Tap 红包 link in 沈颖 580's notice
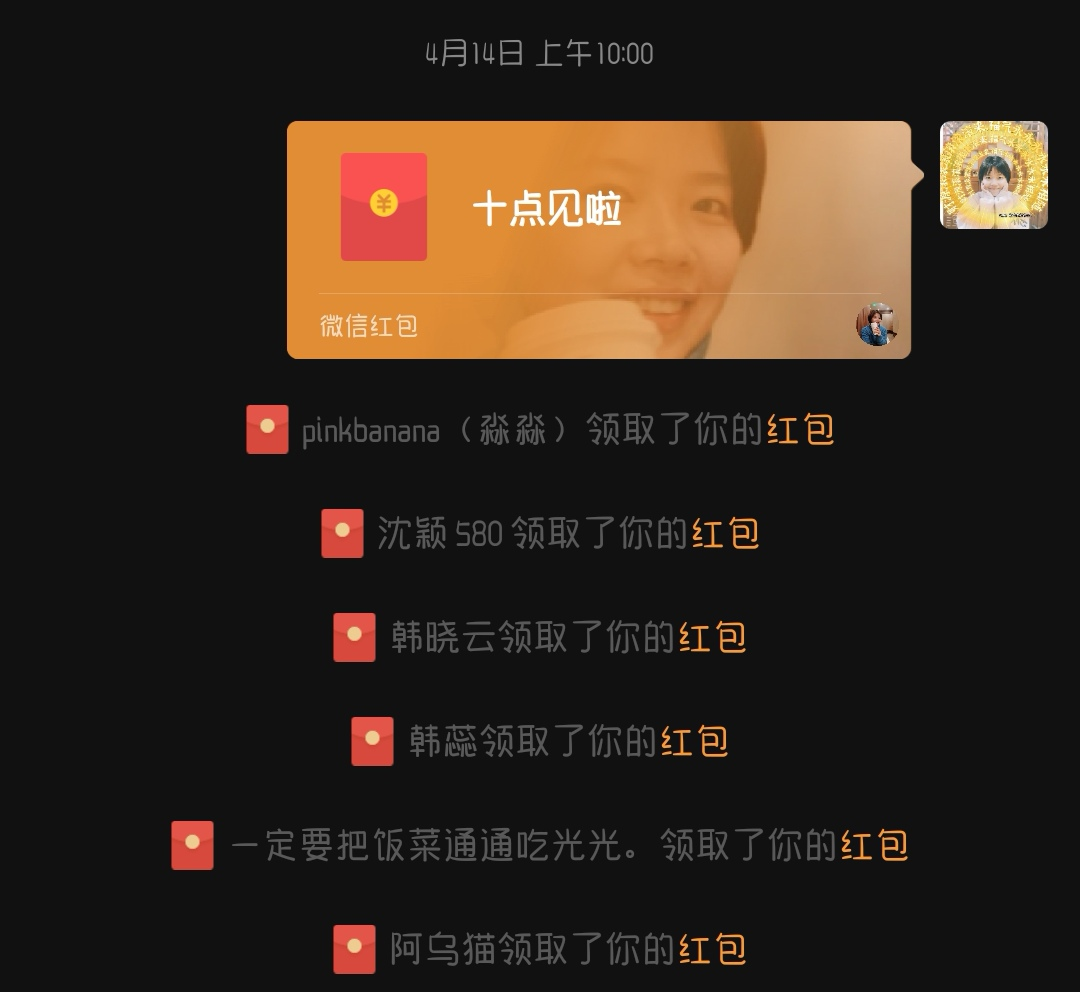 pyautogui.click(x=725, y=533)
